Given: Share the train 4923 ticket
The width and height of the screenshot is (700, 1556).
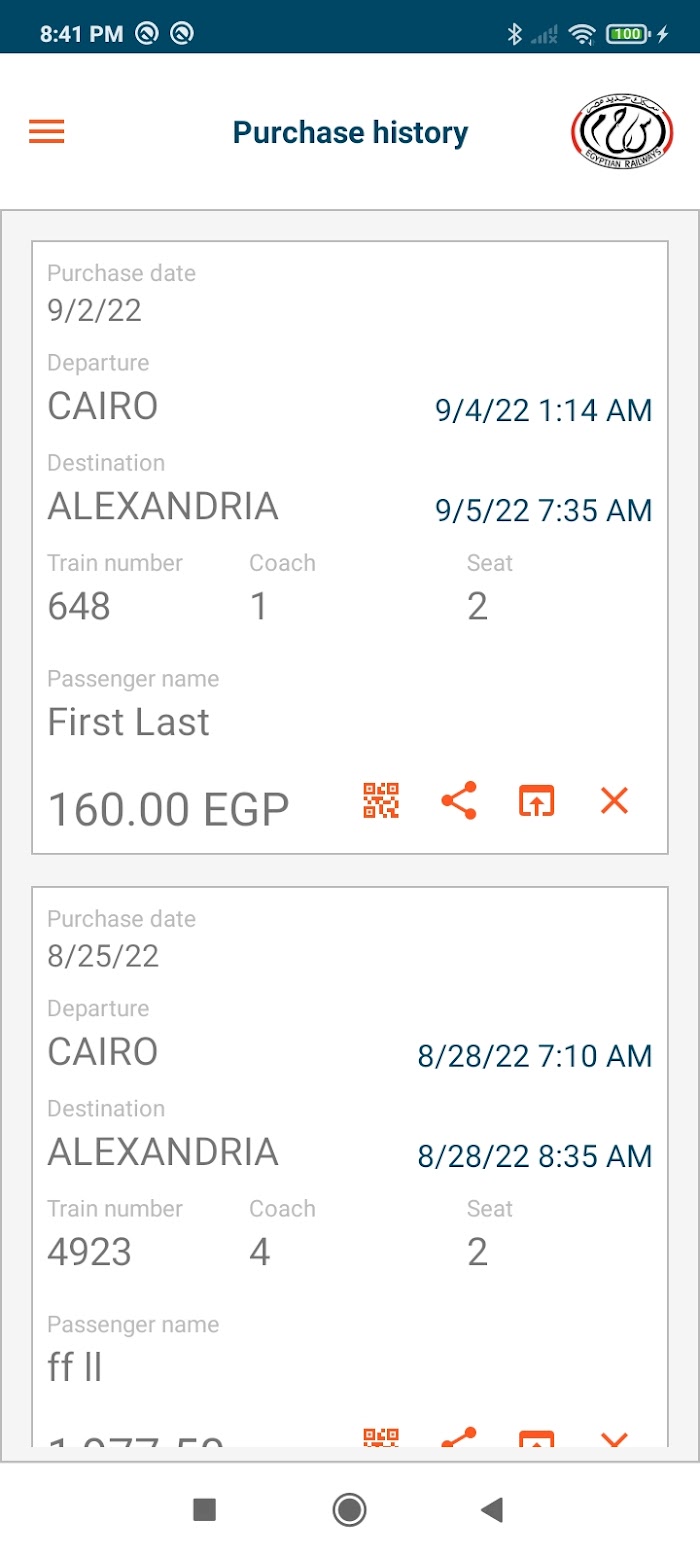Looking at the screenshot, I should pyautogui.click(x=459, y=1438).
